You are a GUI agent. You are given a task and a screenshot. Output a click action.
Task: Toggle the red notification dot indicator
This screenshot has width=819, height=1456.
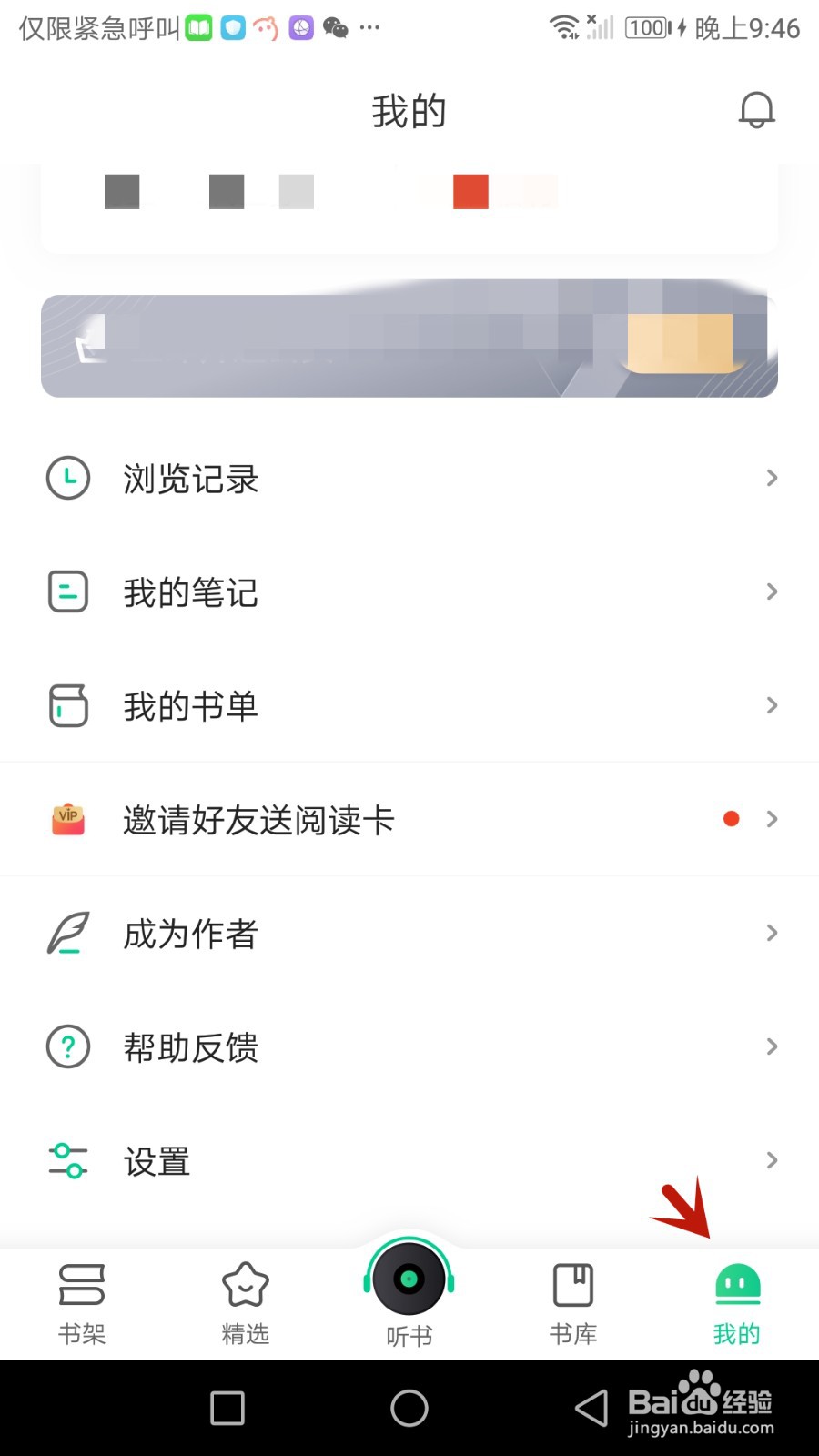[731, 818]
